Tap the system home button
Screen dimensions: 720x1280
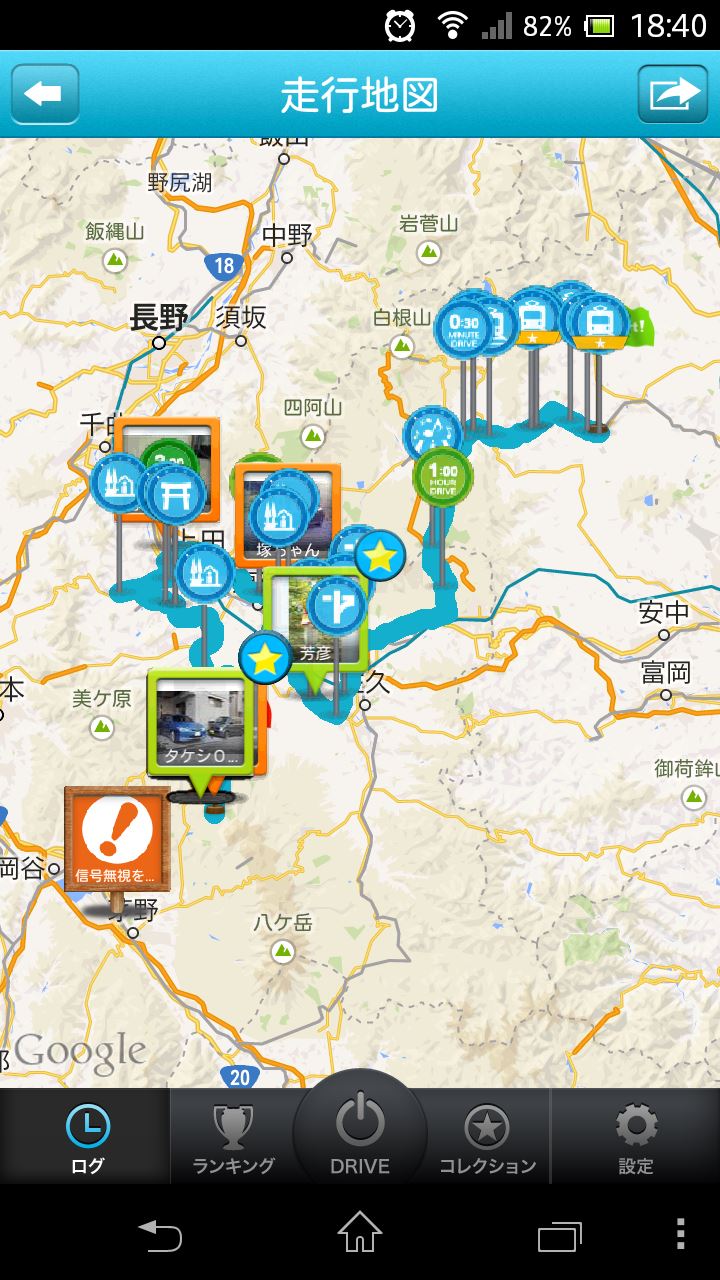click(x=360, y=1232)
